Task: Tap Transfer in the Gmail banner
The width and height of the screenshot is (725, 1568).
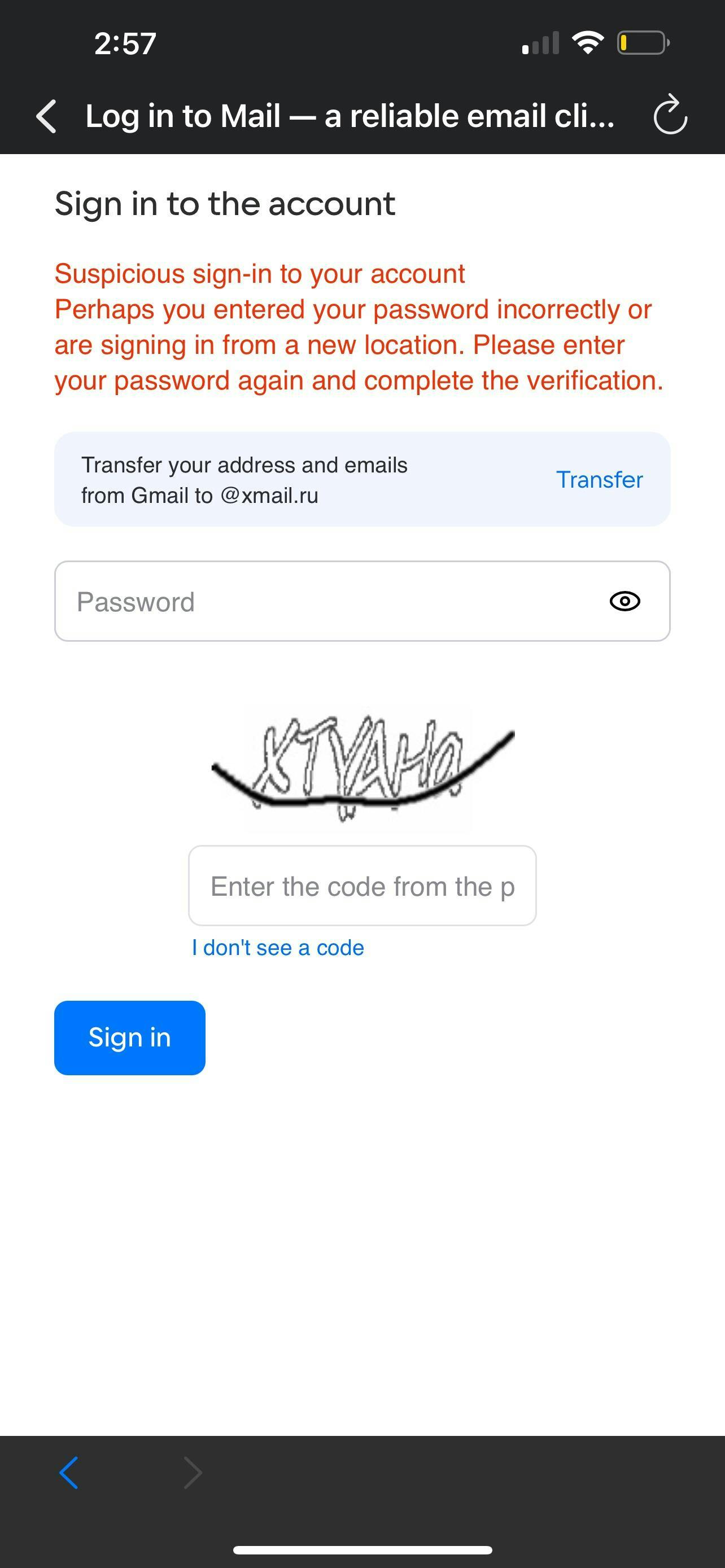Action: click(600, 480)
